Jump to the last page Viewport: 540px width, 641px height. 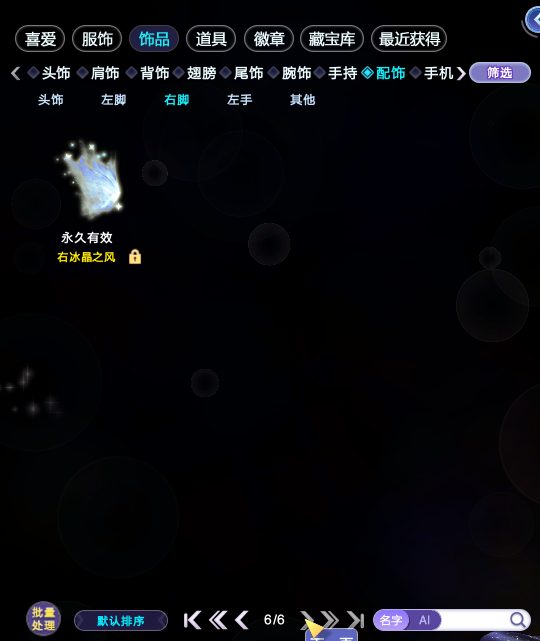pos(356,620)
